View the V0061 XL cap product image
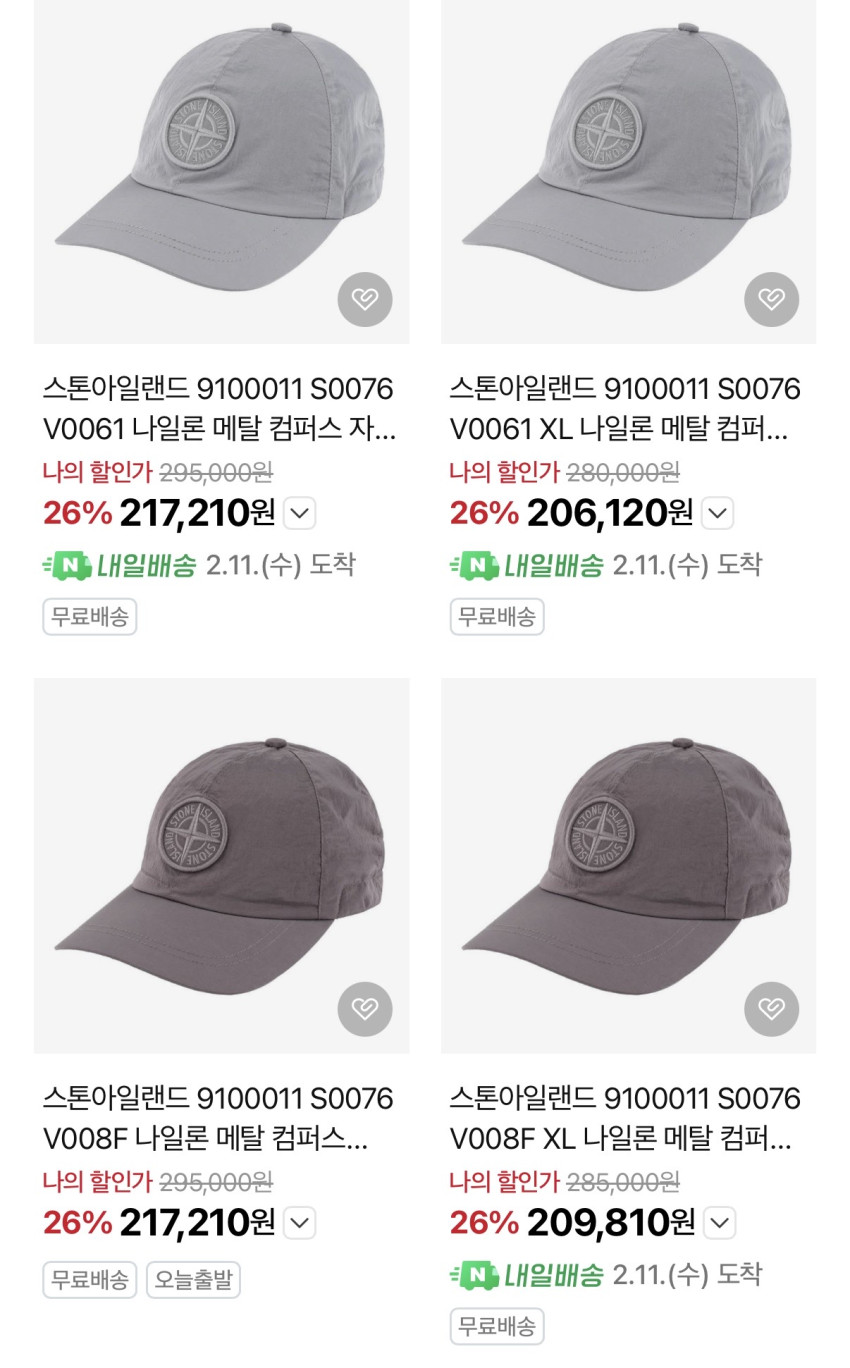 click(628, 170)
